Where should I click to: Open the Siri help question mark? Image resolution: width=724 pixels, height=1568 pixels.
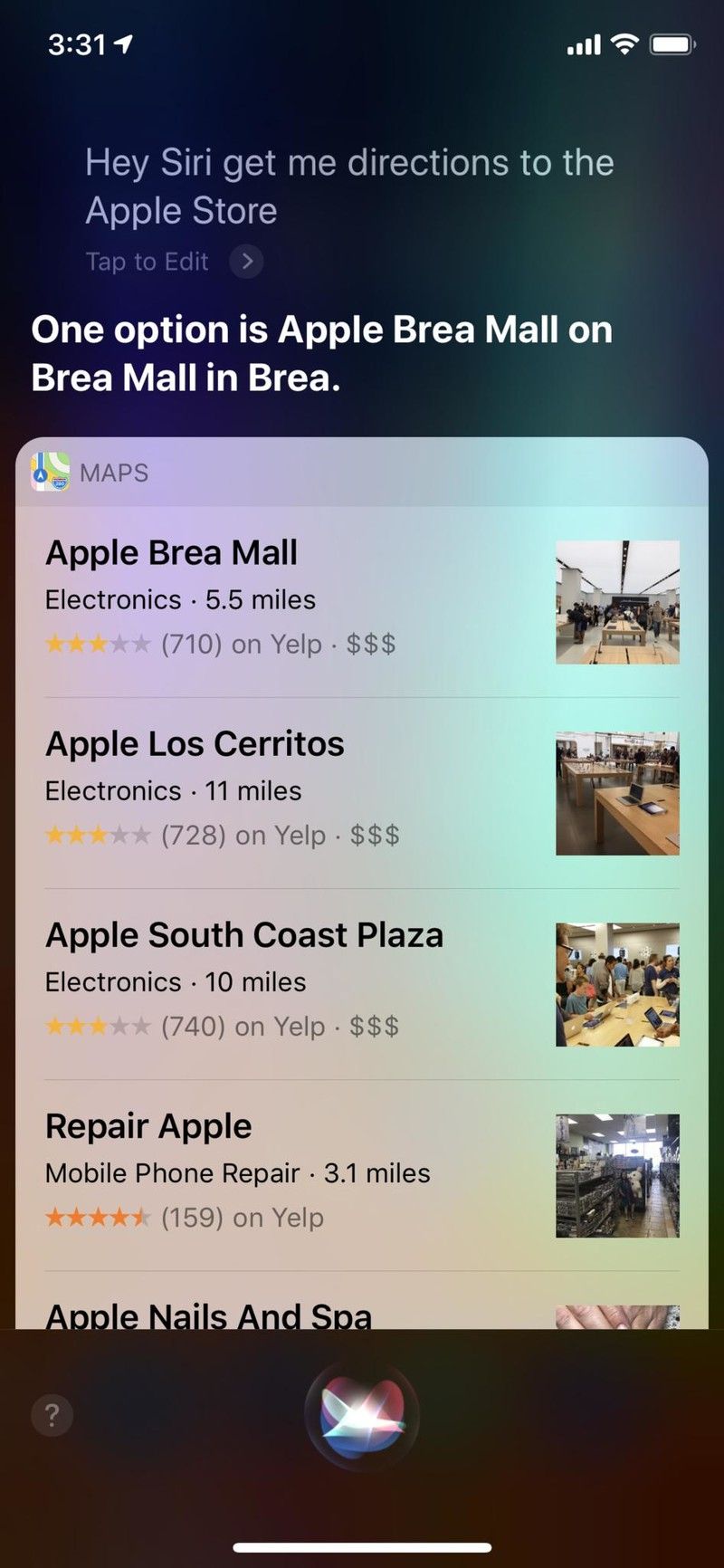pyautogui.click(x=52, y=1415)
